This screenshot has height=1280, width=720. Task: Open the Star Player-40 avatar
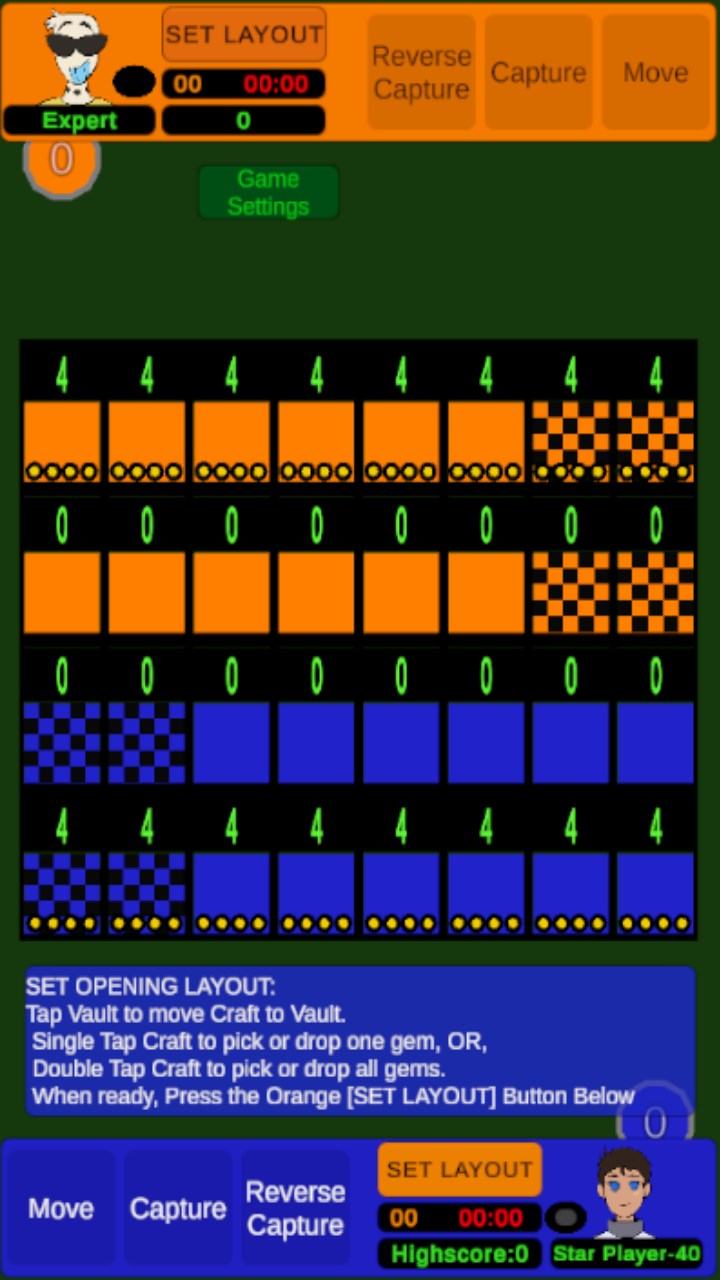point(626,1192)
